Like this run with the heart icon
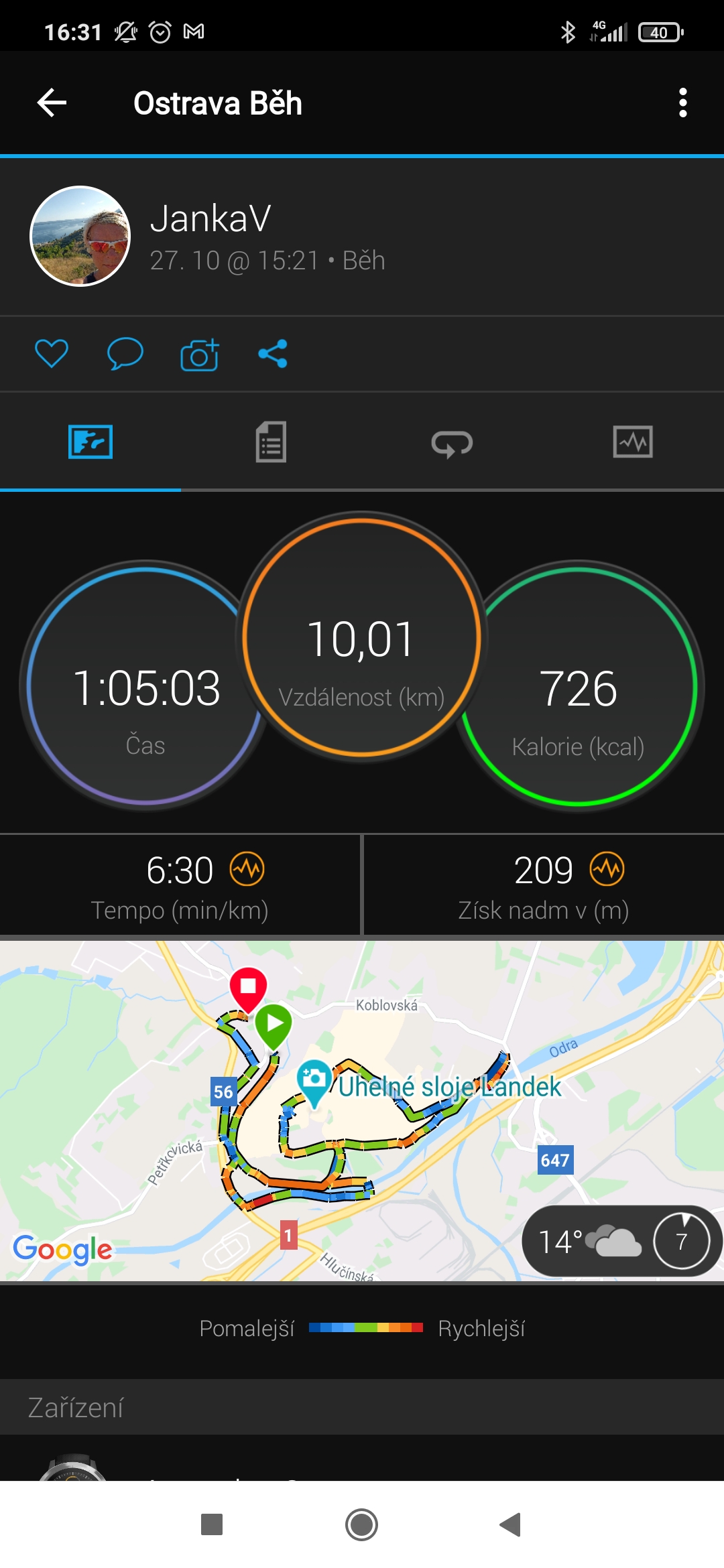The image size is (724, 1568). click(52, 353)
